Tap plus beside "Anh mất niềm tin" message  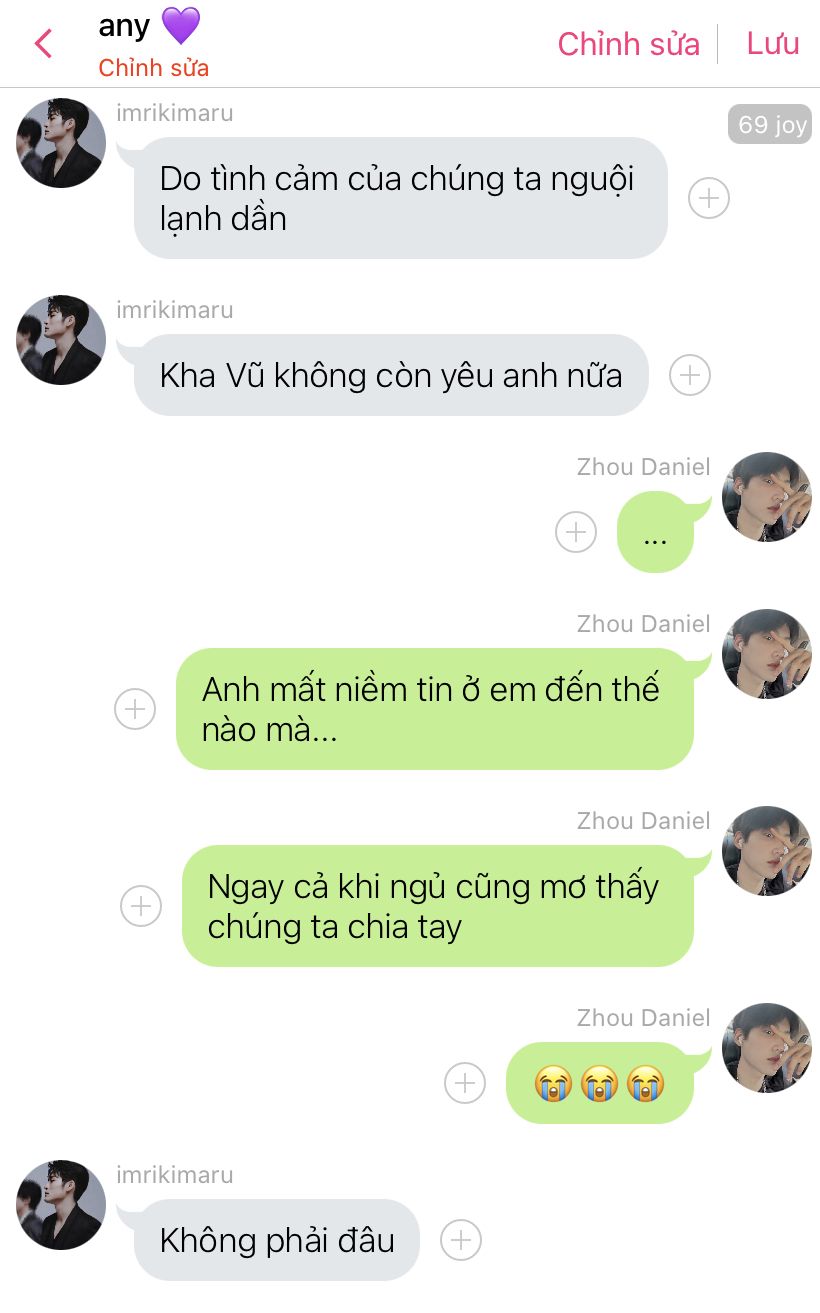[x=135, y=709]
